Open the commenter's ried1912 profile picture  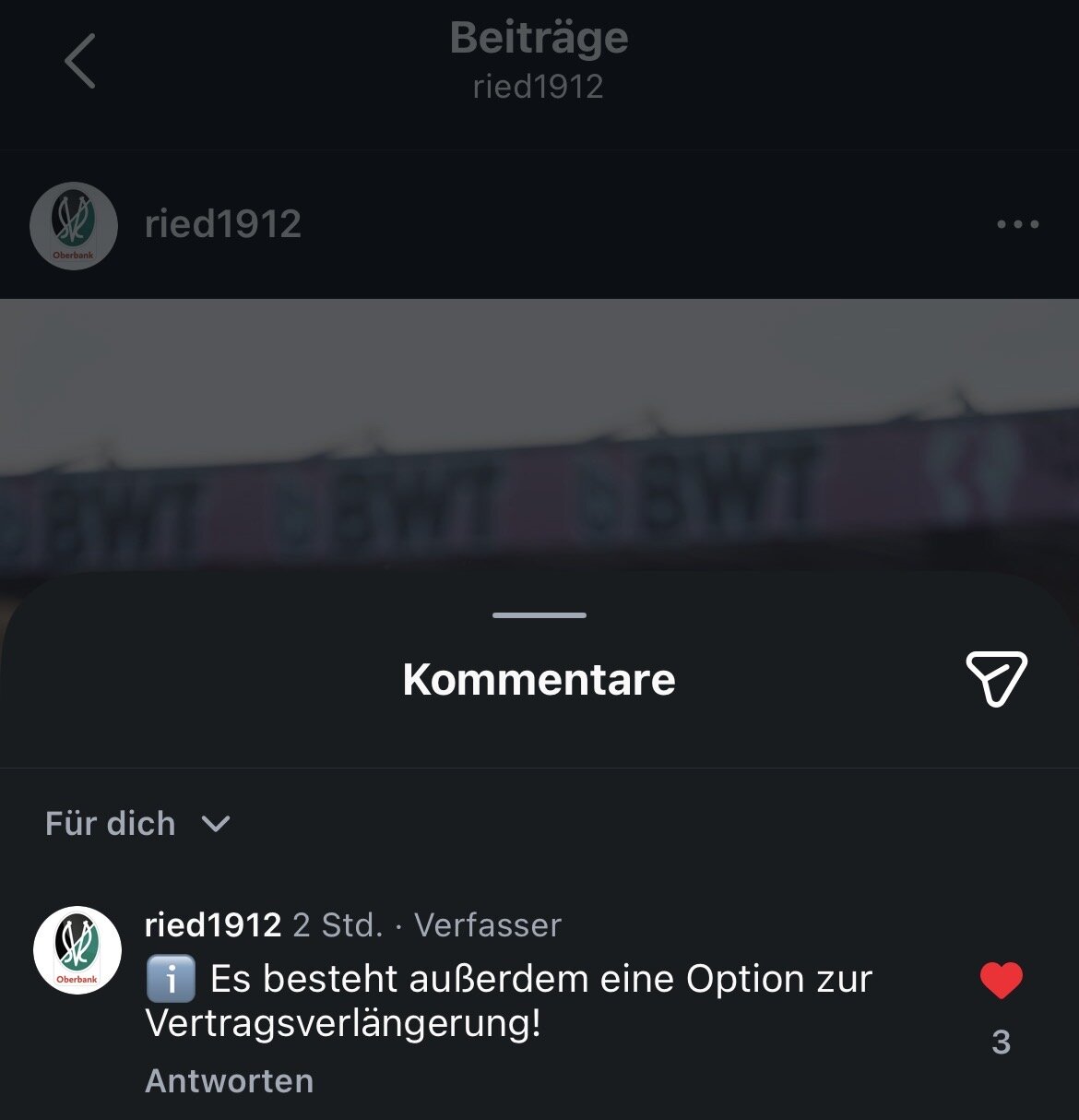77,950
